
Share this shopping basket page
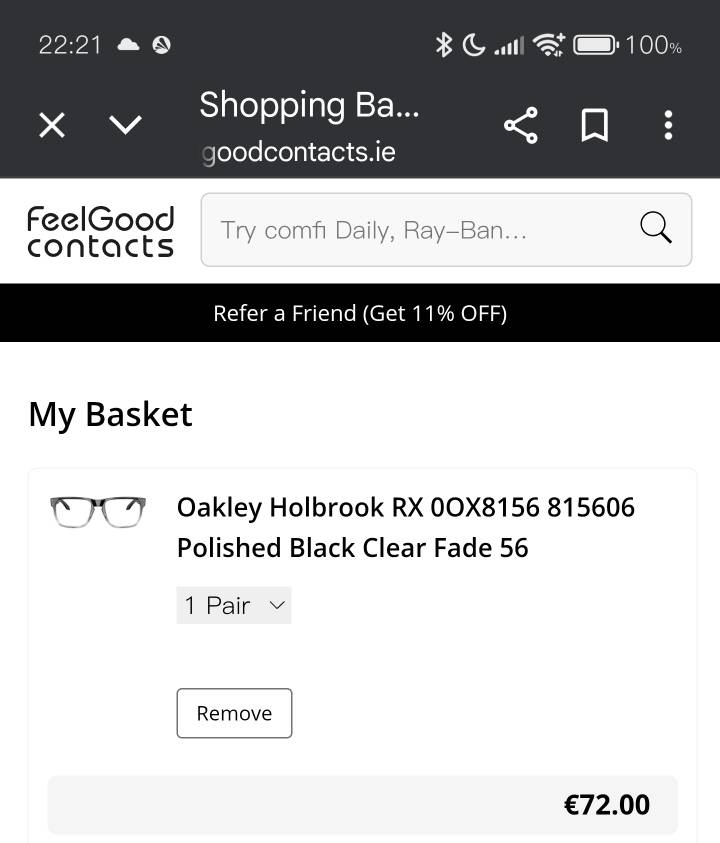click(x=520, y=126)
